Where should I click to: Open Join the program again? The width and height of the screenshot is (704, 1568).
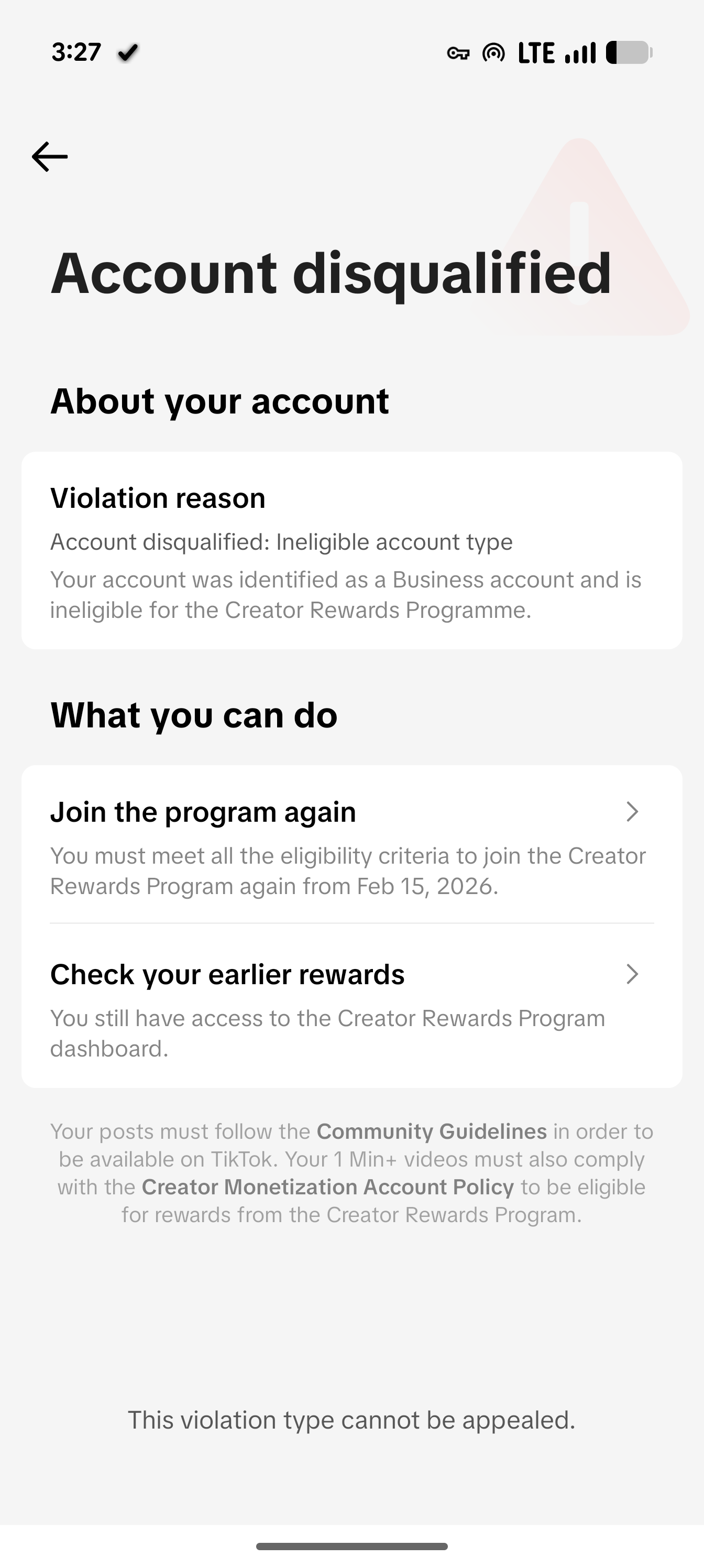(x=351, y=846)
